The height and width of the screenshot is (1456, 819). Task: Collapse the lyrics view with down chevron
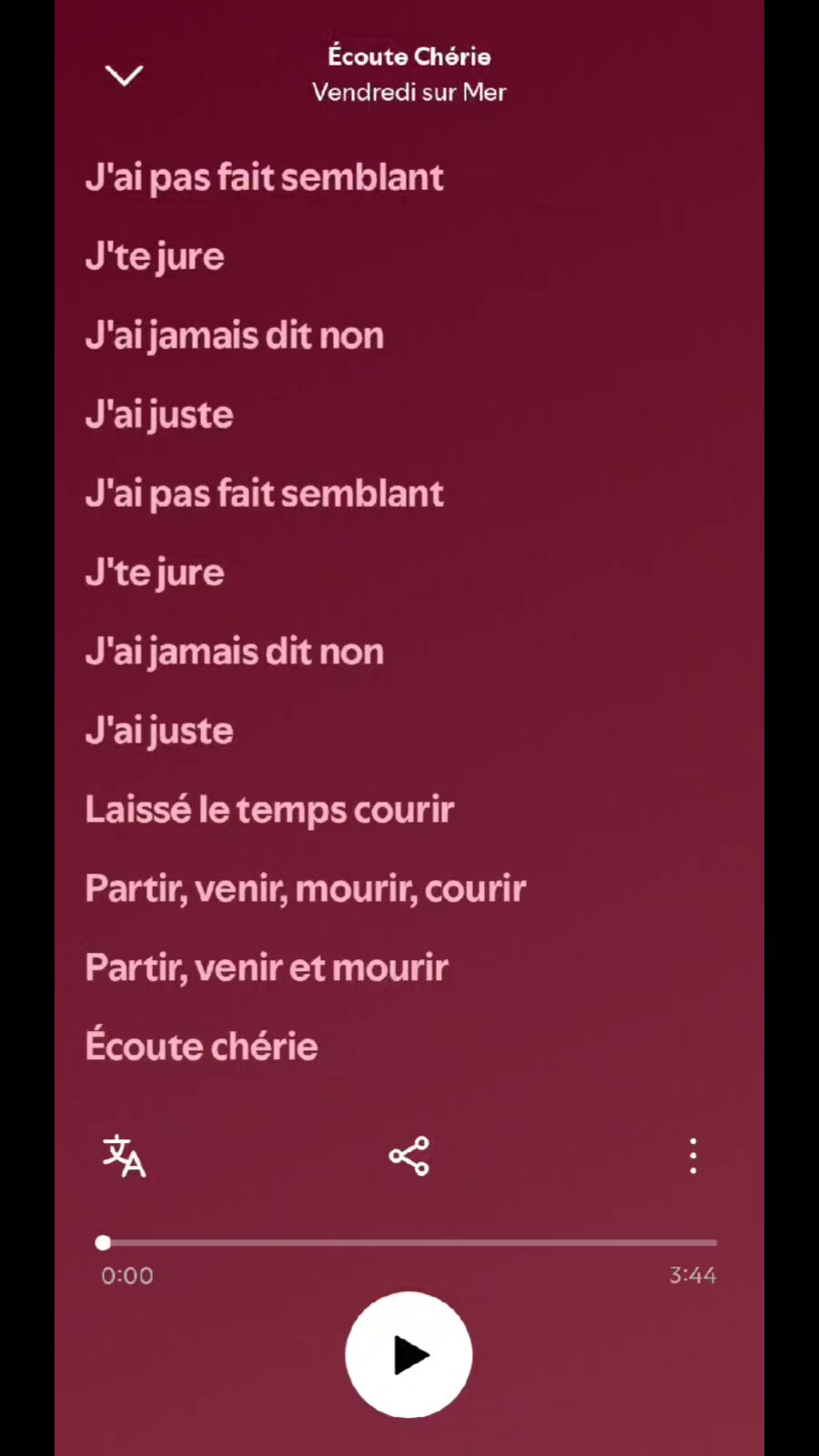[x=124, y=75]
